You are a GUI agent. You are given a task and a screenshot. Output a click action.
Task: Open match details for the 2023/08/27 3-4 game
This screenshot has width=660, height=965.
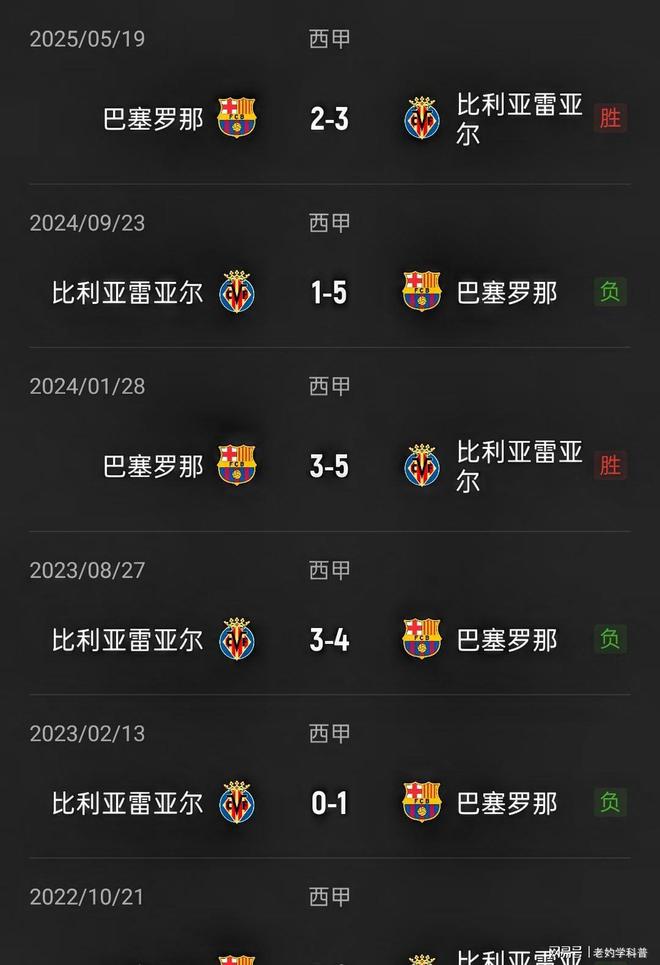[329, 640]
